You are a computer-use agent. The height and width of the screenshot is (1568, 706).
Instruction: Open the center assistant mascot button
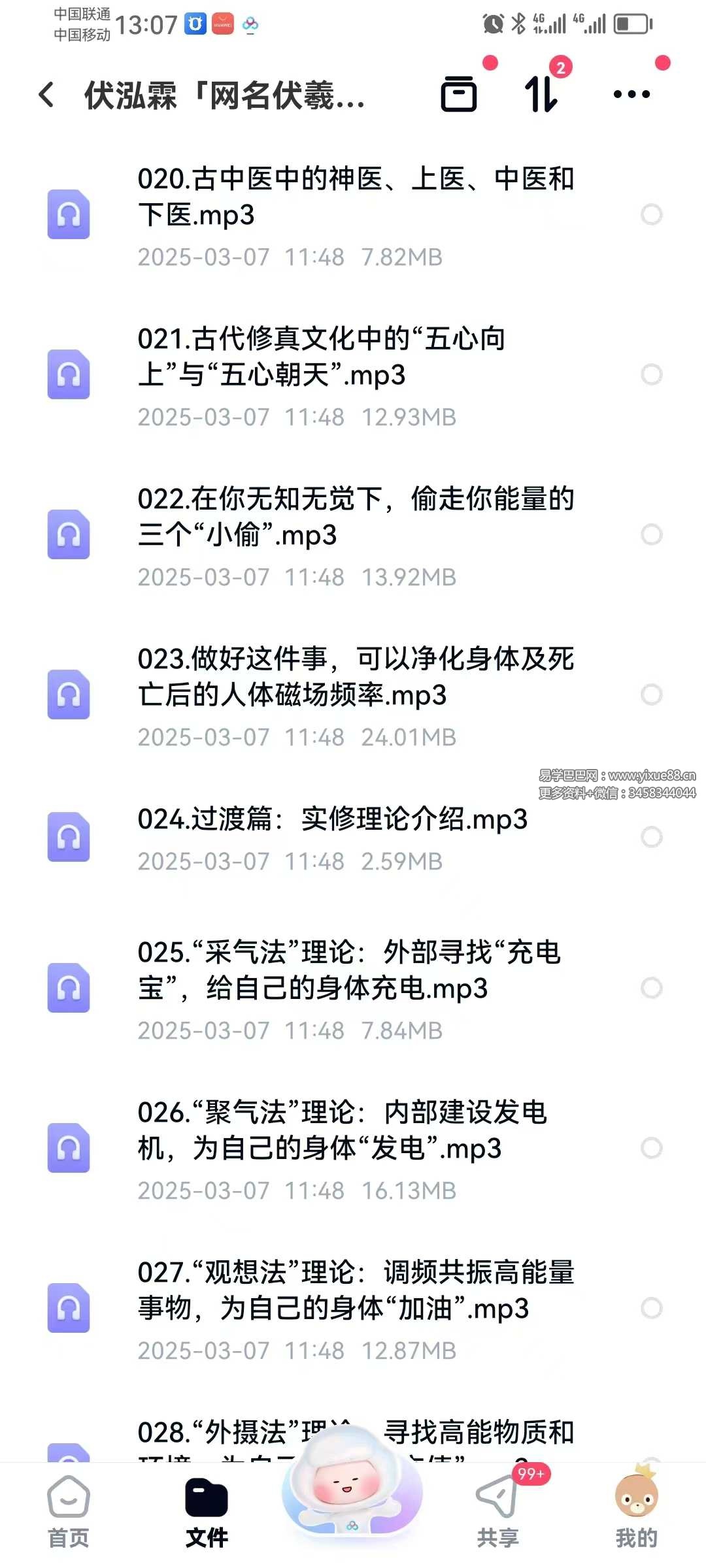point(352,1493)
